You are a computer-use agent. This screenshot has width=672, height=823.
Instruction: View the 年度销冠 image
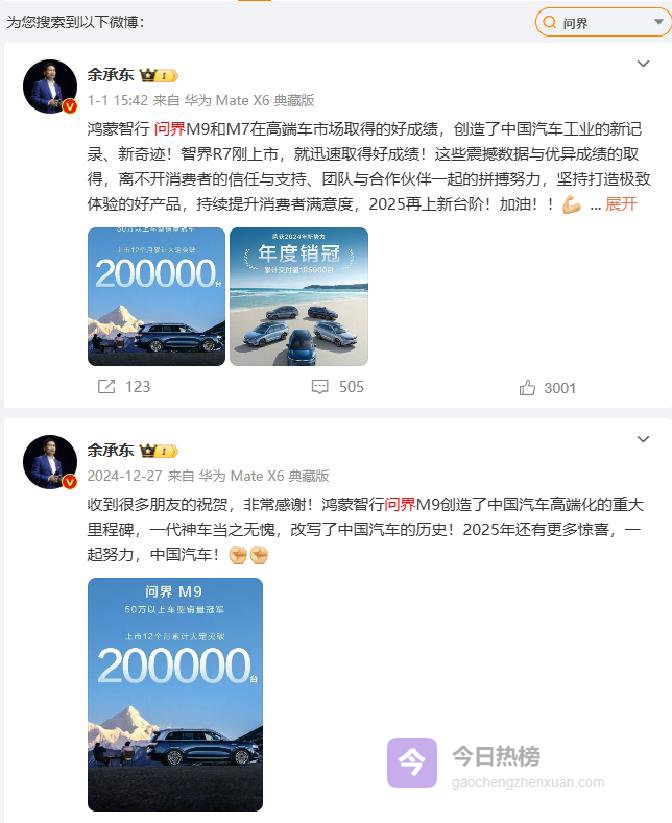point(299,296)
